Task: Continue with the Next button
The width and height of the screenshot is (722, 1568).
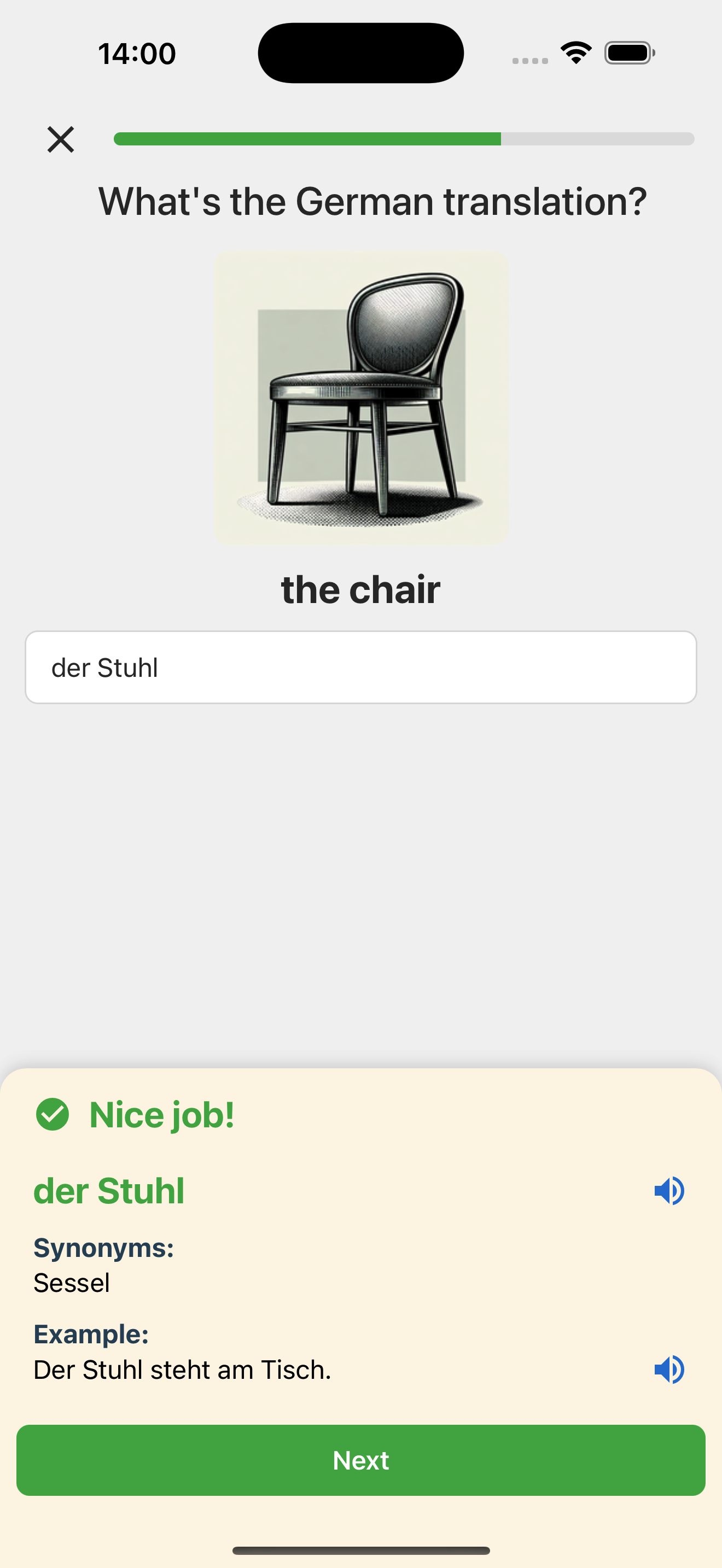Action: [x=360, y=1460]
